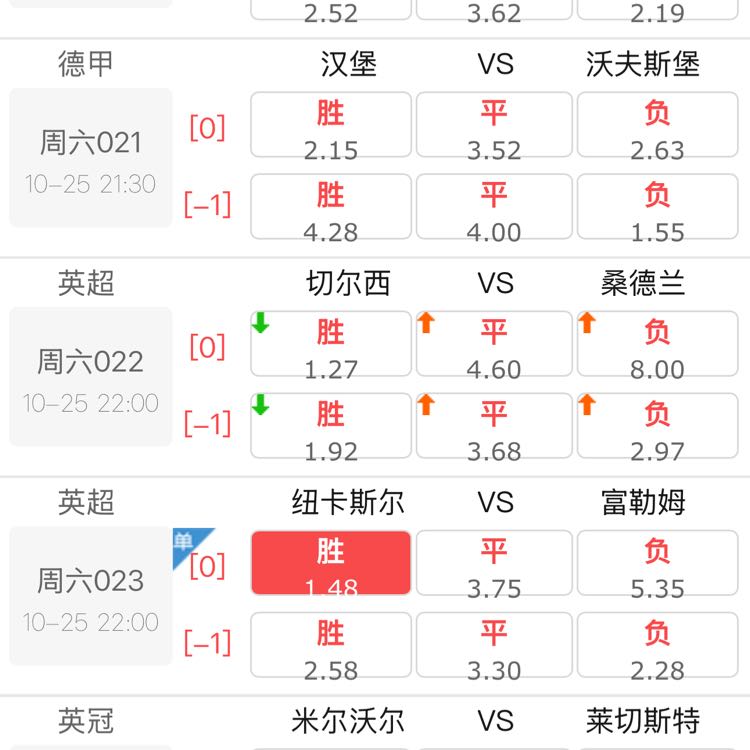Viewport: 750px width, 750px height.
Task: Tap handicap 平 at 3.30 for 纽卡斯尔 match
Action: click(494, 645)
